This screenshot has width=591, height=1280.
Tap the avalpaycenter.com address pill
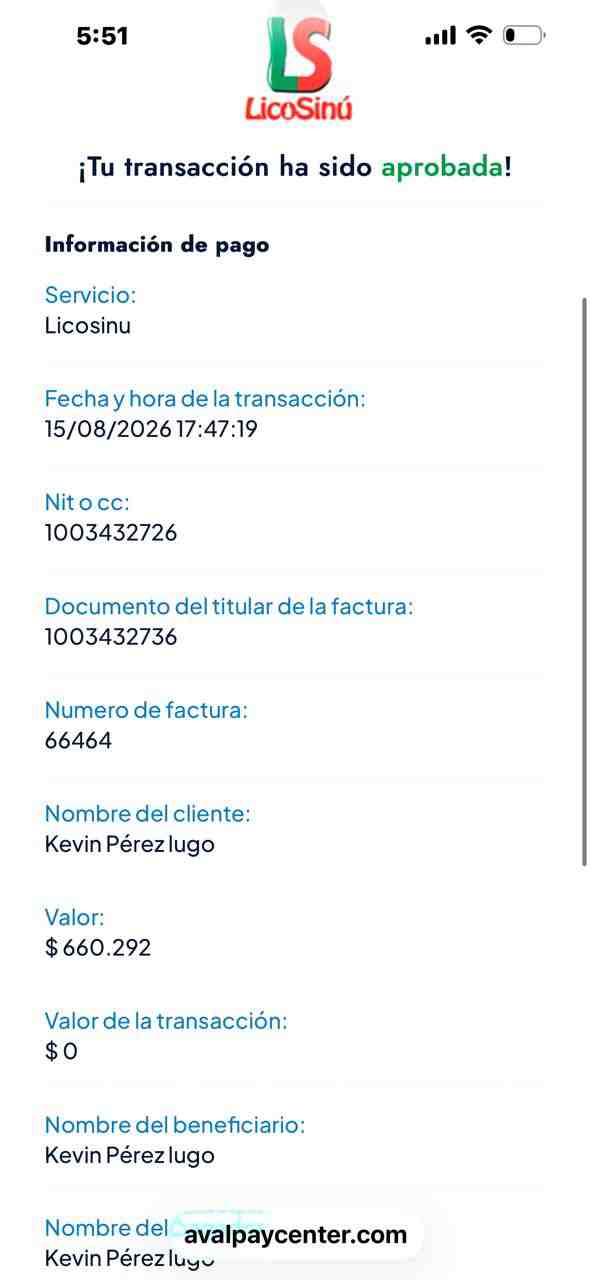click(x=296, y=1235)
